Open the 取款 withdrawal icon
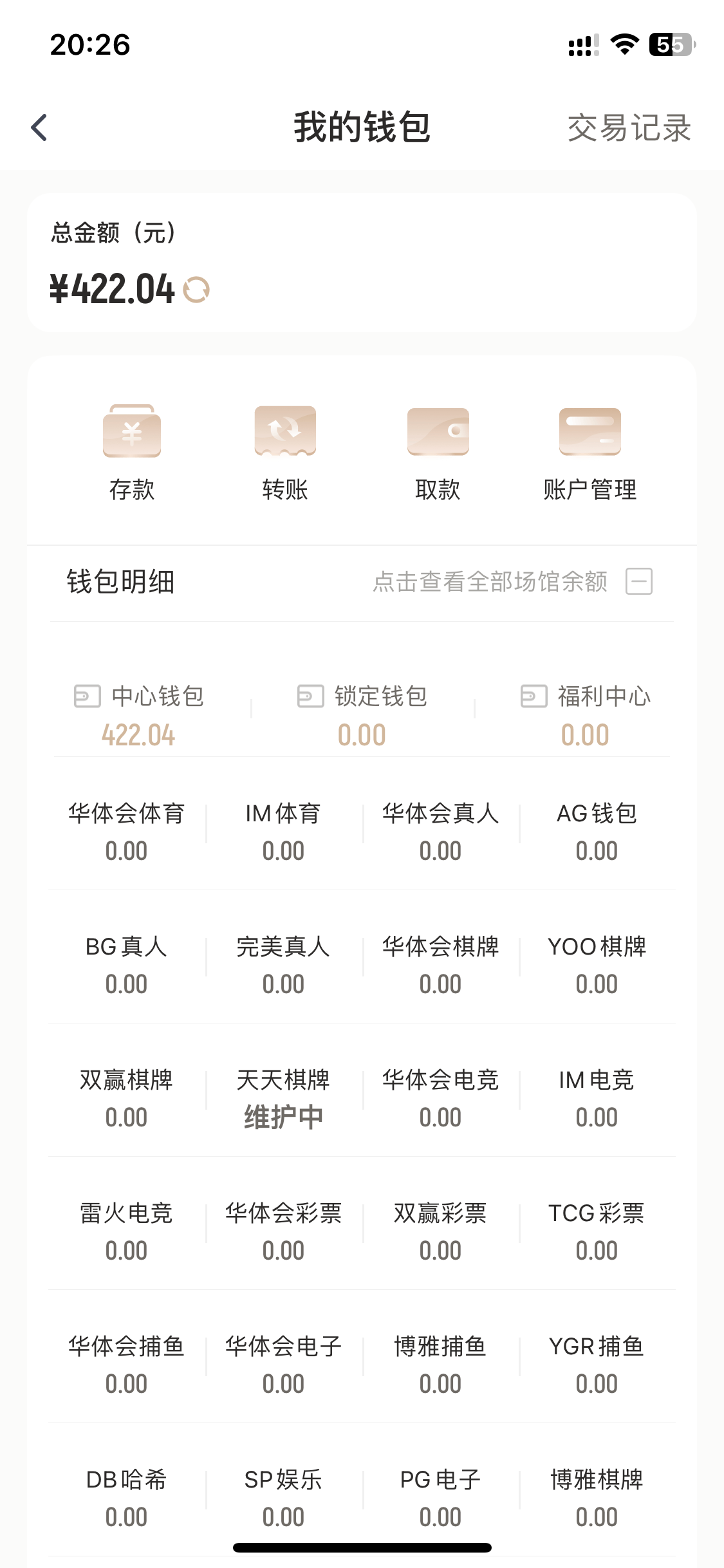 click(438, 432)
